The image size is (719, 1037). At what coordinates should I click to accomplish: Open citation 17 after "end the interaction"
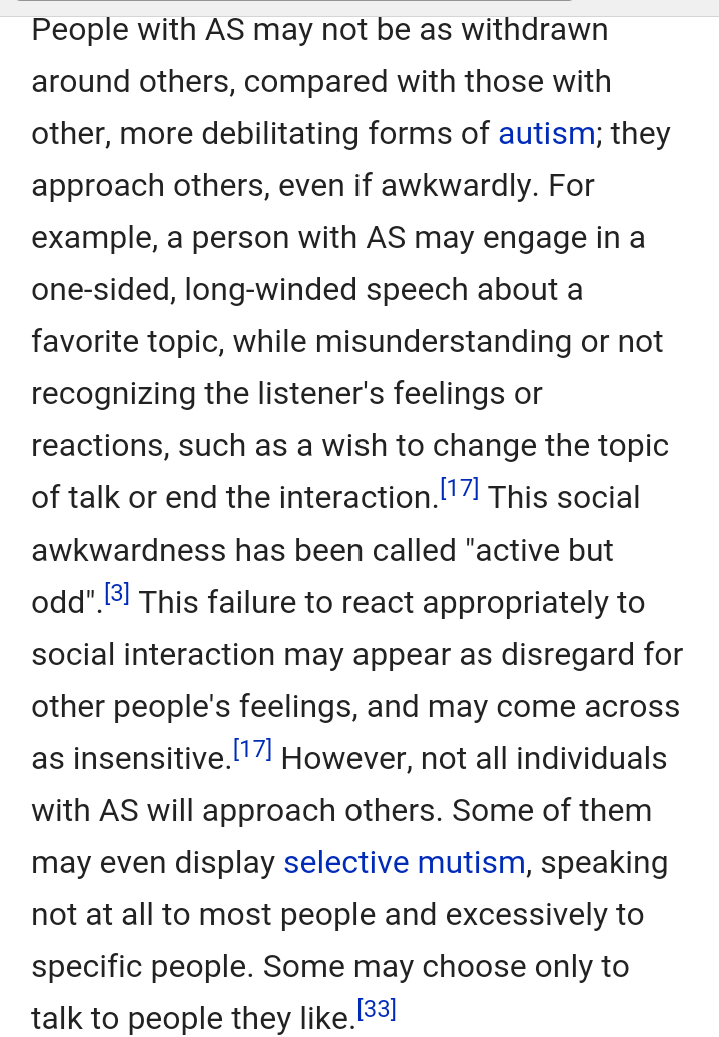[460, 490]
